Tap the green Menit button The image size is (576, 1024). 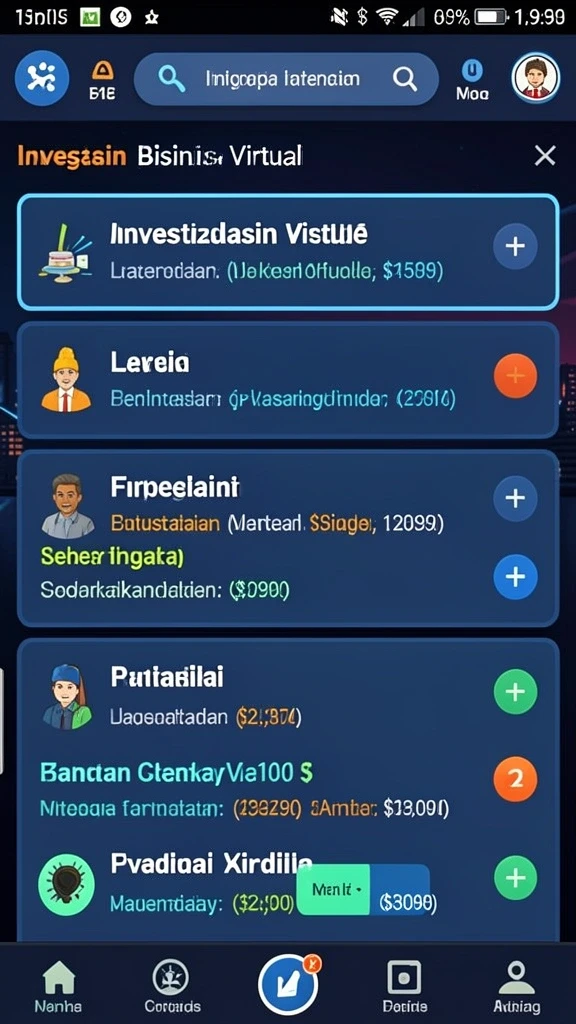point(333,889)
